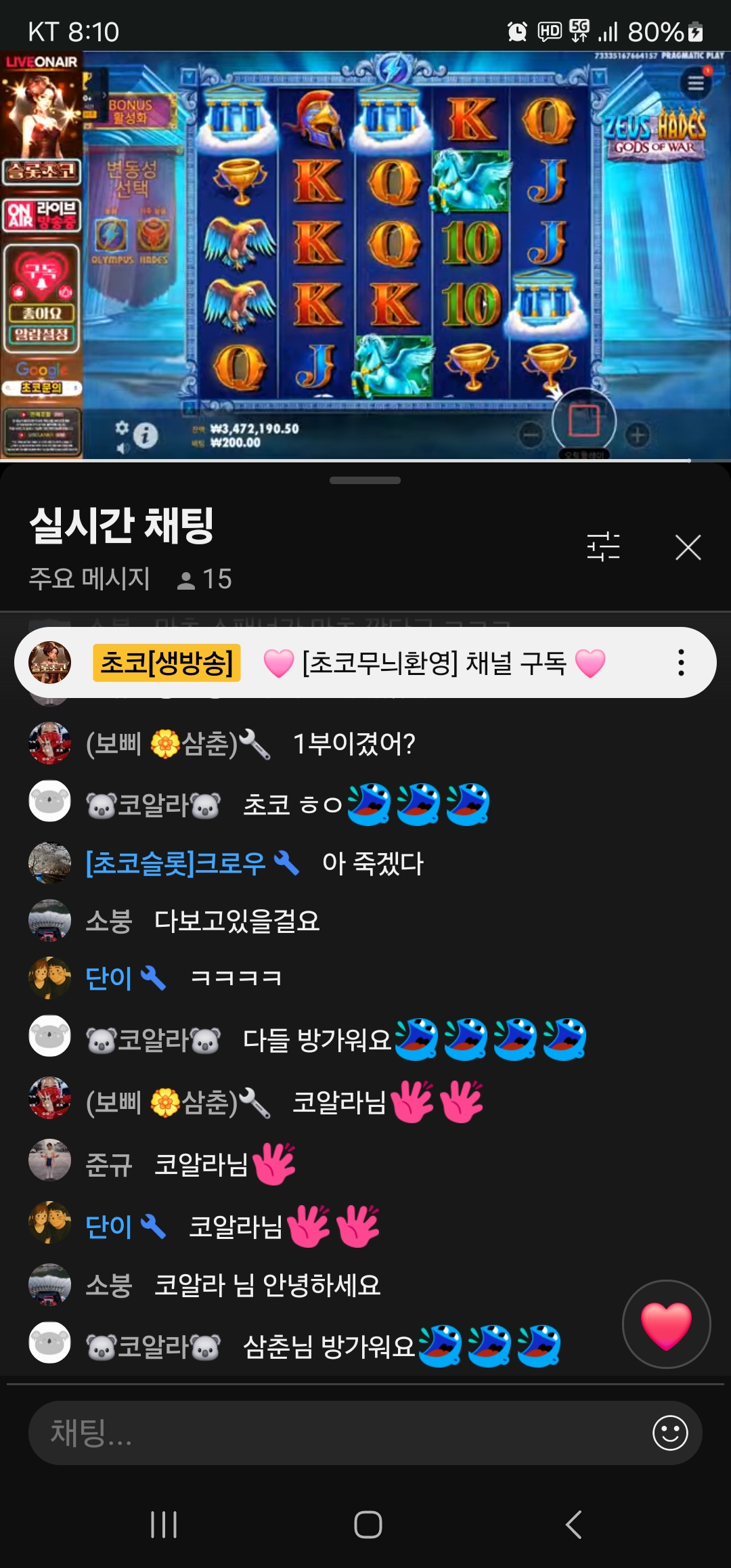Send a heart reaction
This screenshot has height=1568, width=731.
(666, 1324)
